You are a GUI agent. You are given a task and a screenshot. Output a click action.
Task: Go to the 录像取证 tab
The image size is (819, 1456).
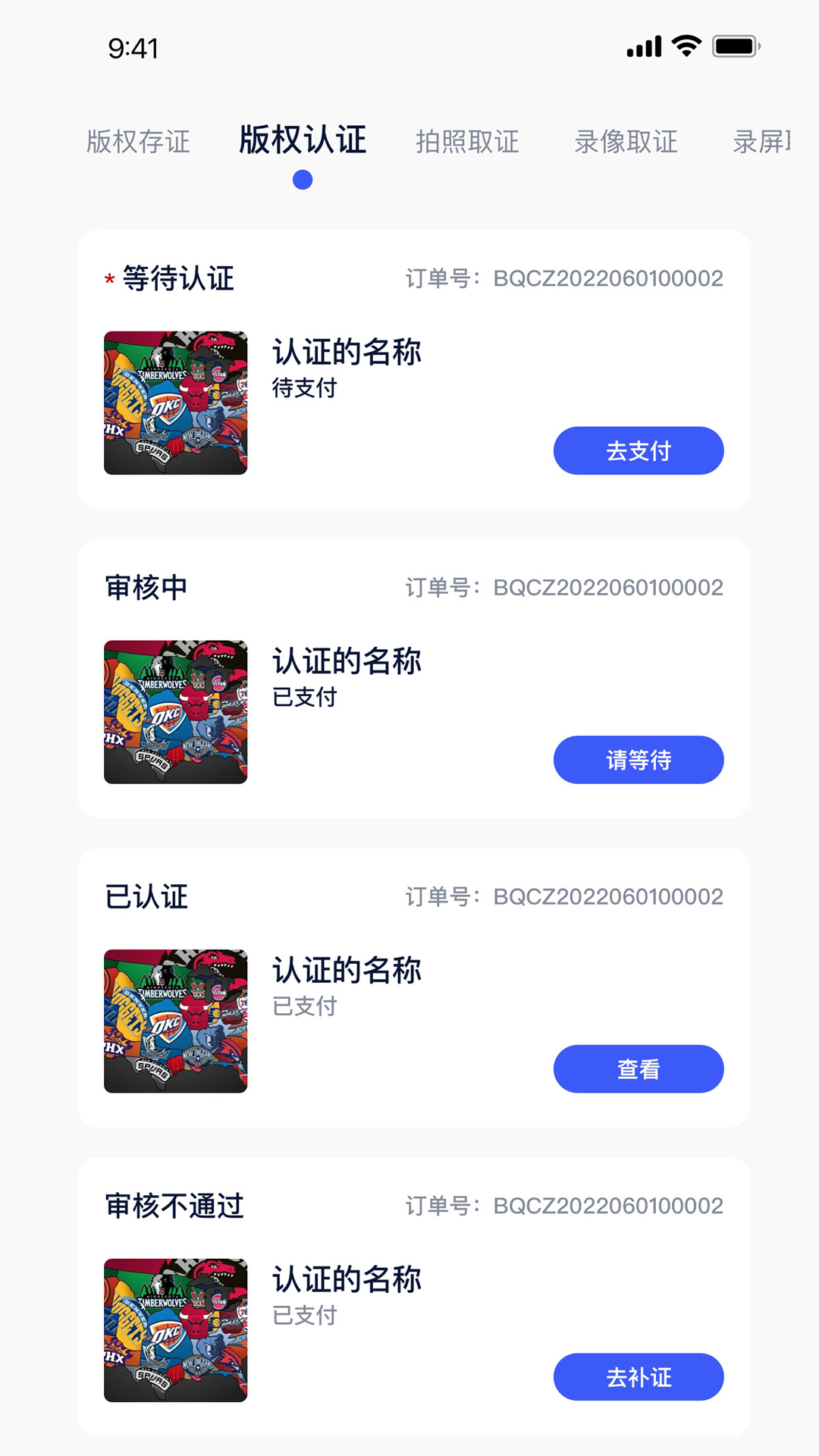(x=626, y=142)
